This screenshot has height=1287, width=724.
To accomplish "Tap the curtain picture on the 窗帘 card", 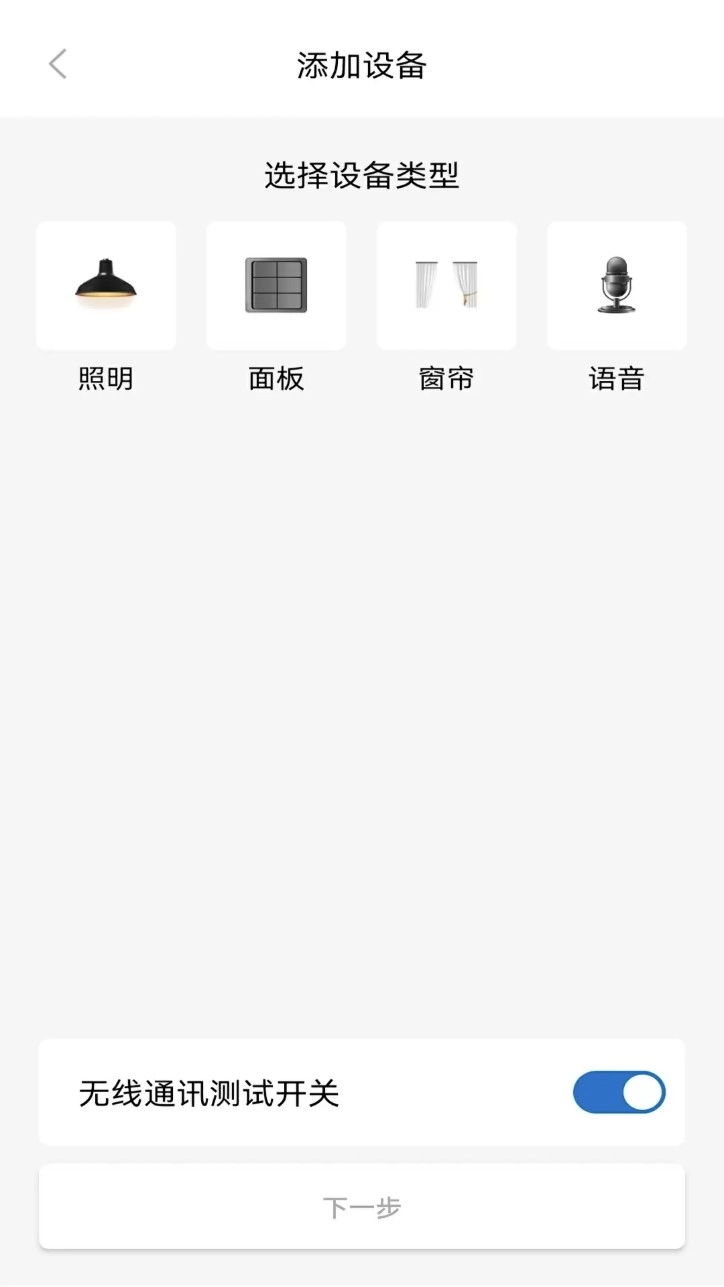I will (x=446, y=285).
